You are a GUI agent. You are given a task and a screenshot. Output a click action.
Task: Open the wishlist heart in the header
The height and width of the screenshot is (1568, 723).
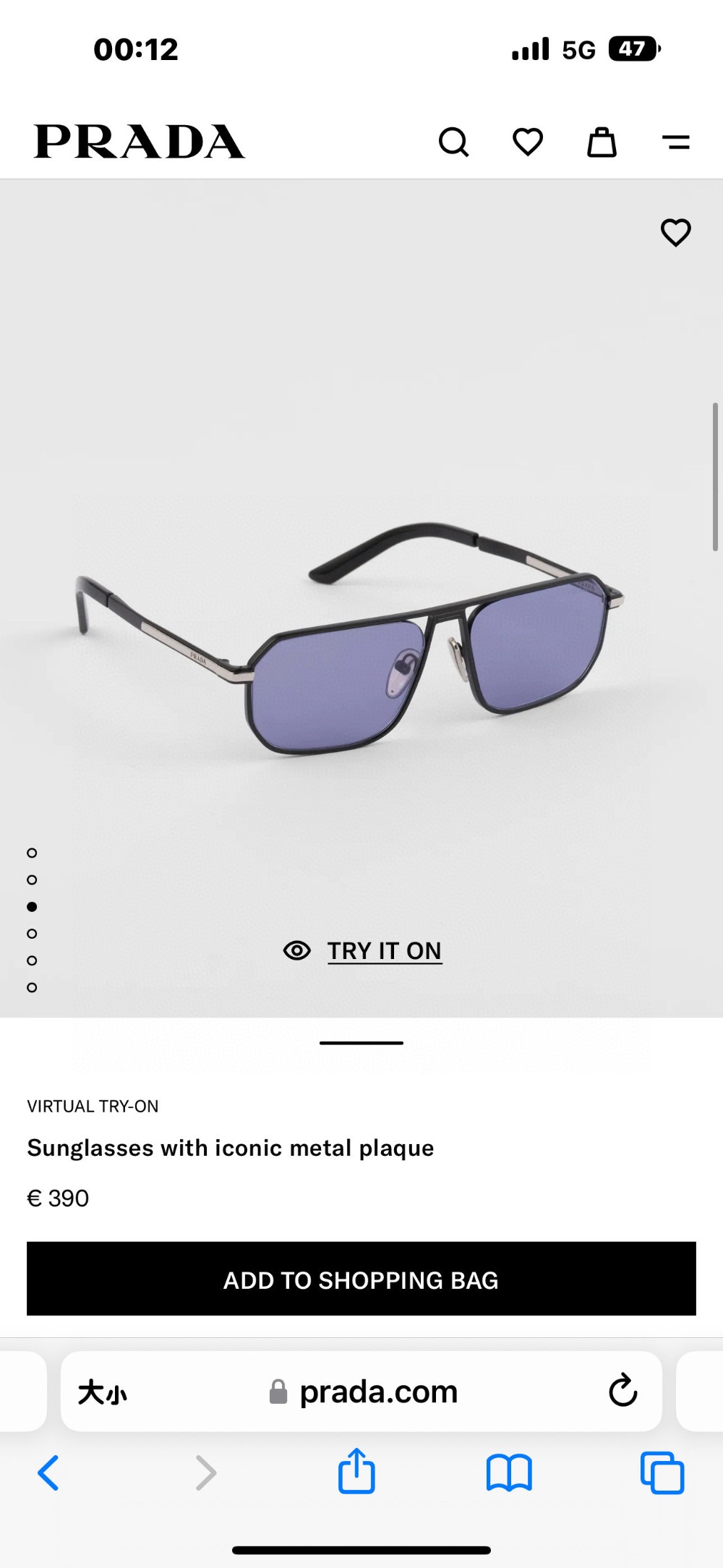point(528,142)
